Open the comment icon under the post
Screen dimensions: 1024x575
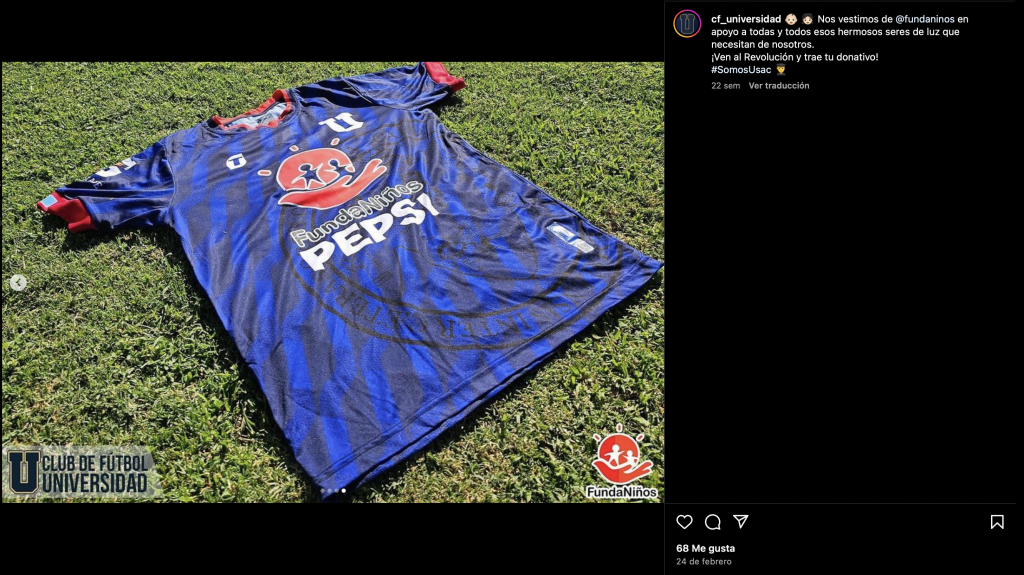tap(712, 522)
